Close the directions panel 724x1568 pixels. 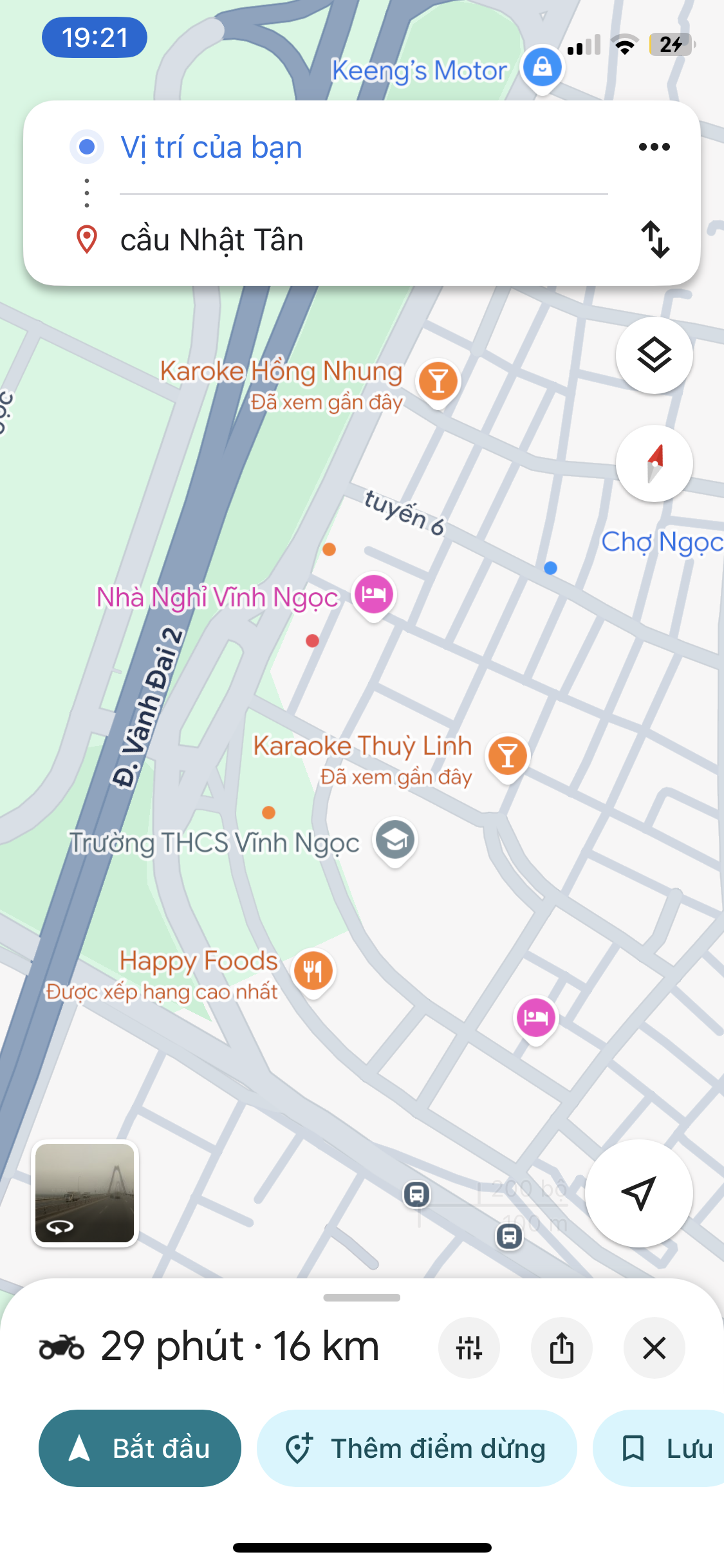(654, 1347)
